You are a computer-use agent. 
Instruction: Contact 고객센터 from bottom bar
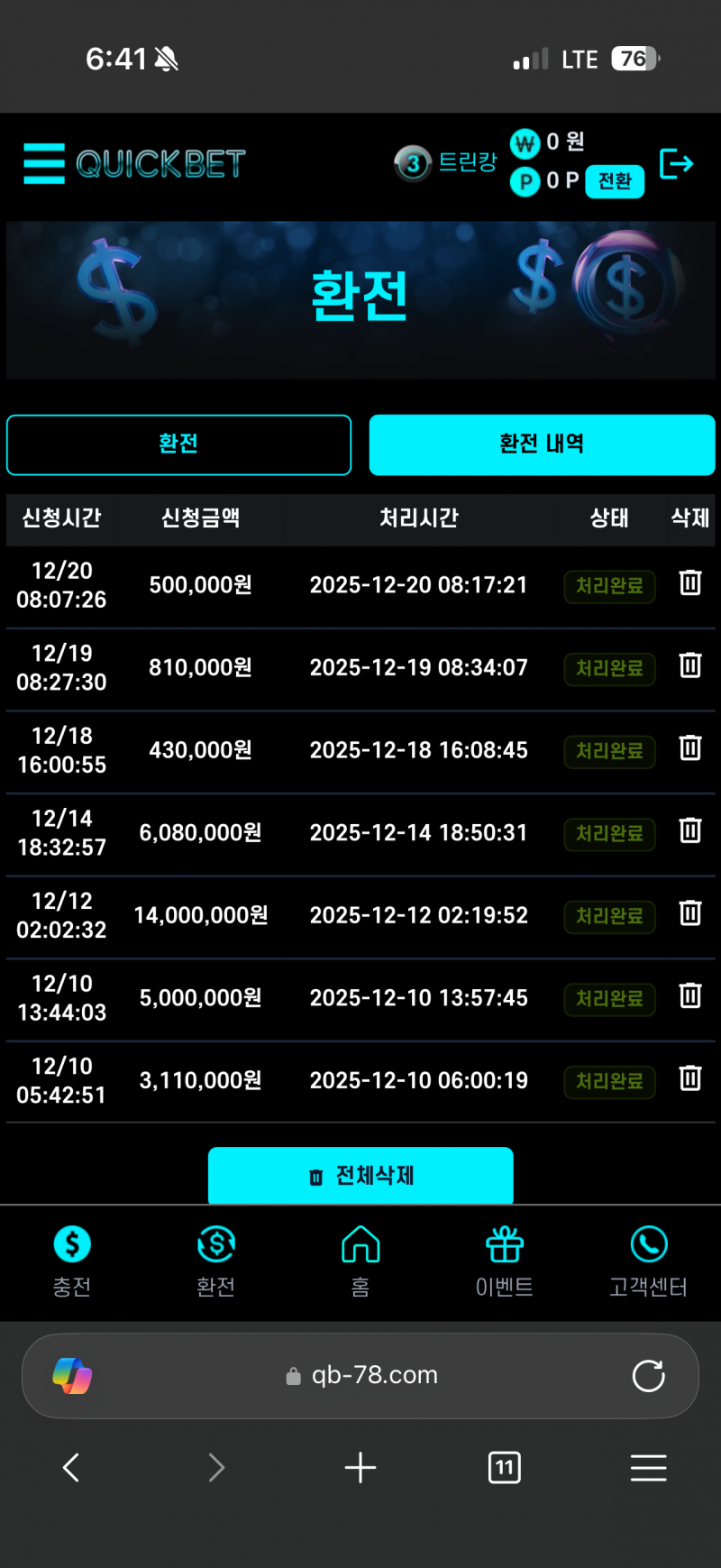click(649, 1261)
